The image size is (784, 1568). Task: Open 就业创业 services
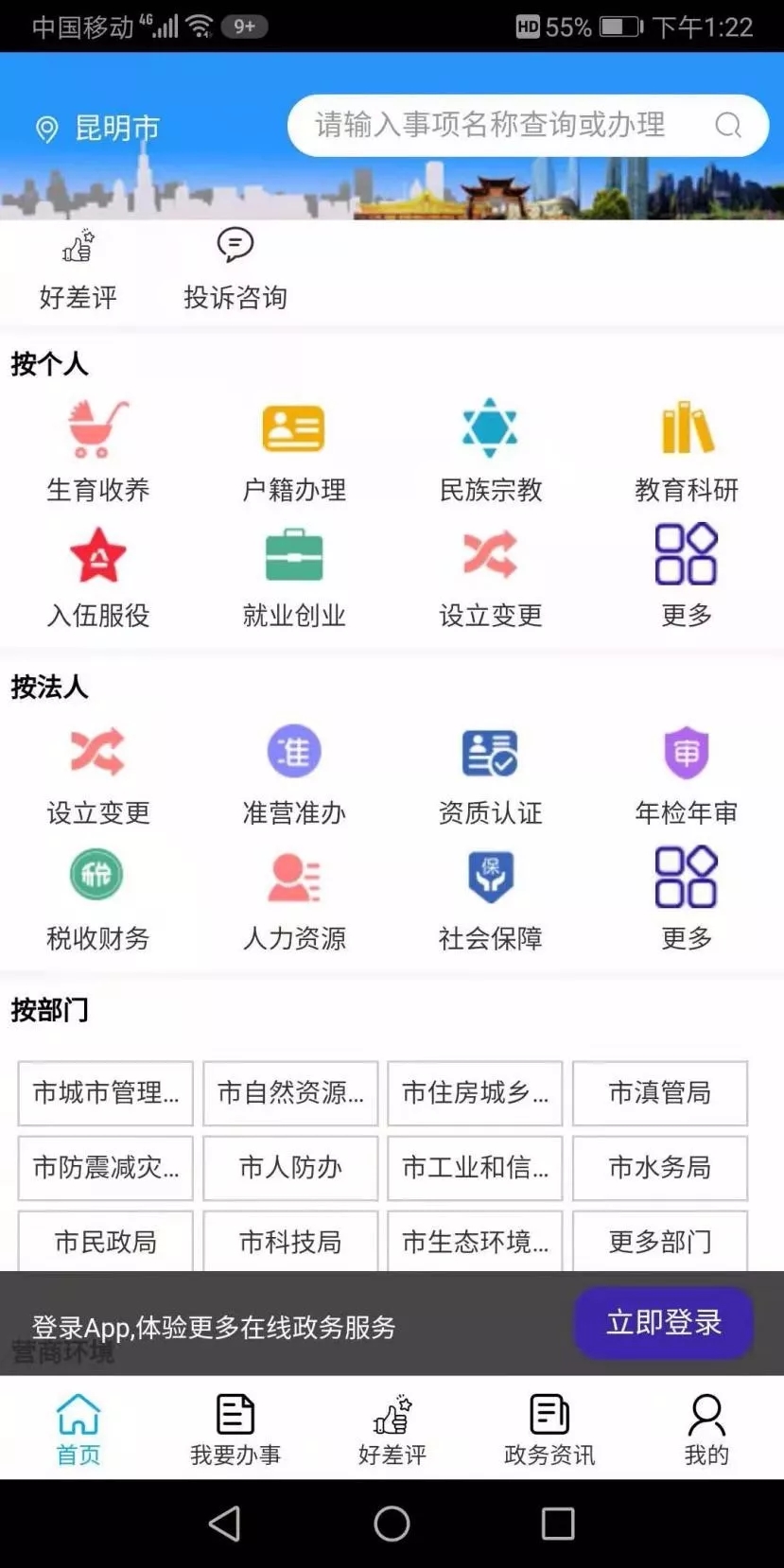294,578
